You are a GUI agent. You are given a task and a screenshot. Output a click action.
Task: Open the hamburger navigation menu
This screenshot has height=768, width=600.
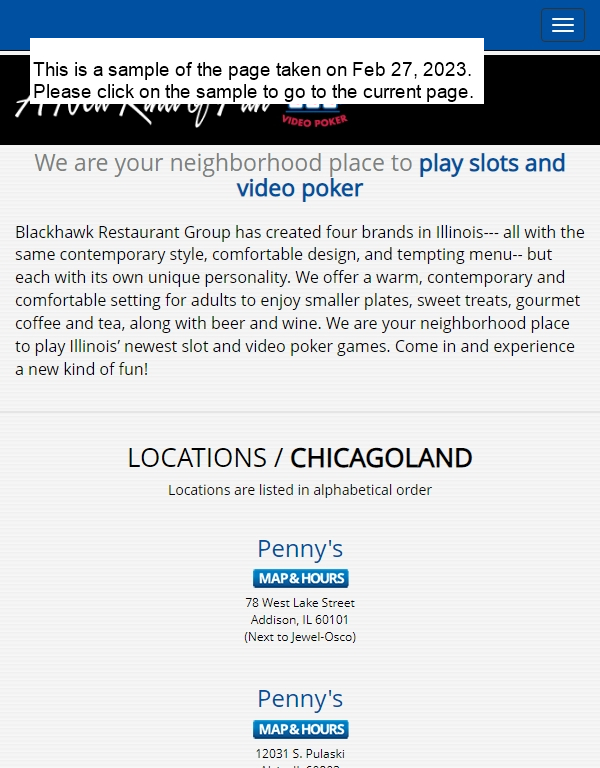pyautogui.click(x=562, y=26)
